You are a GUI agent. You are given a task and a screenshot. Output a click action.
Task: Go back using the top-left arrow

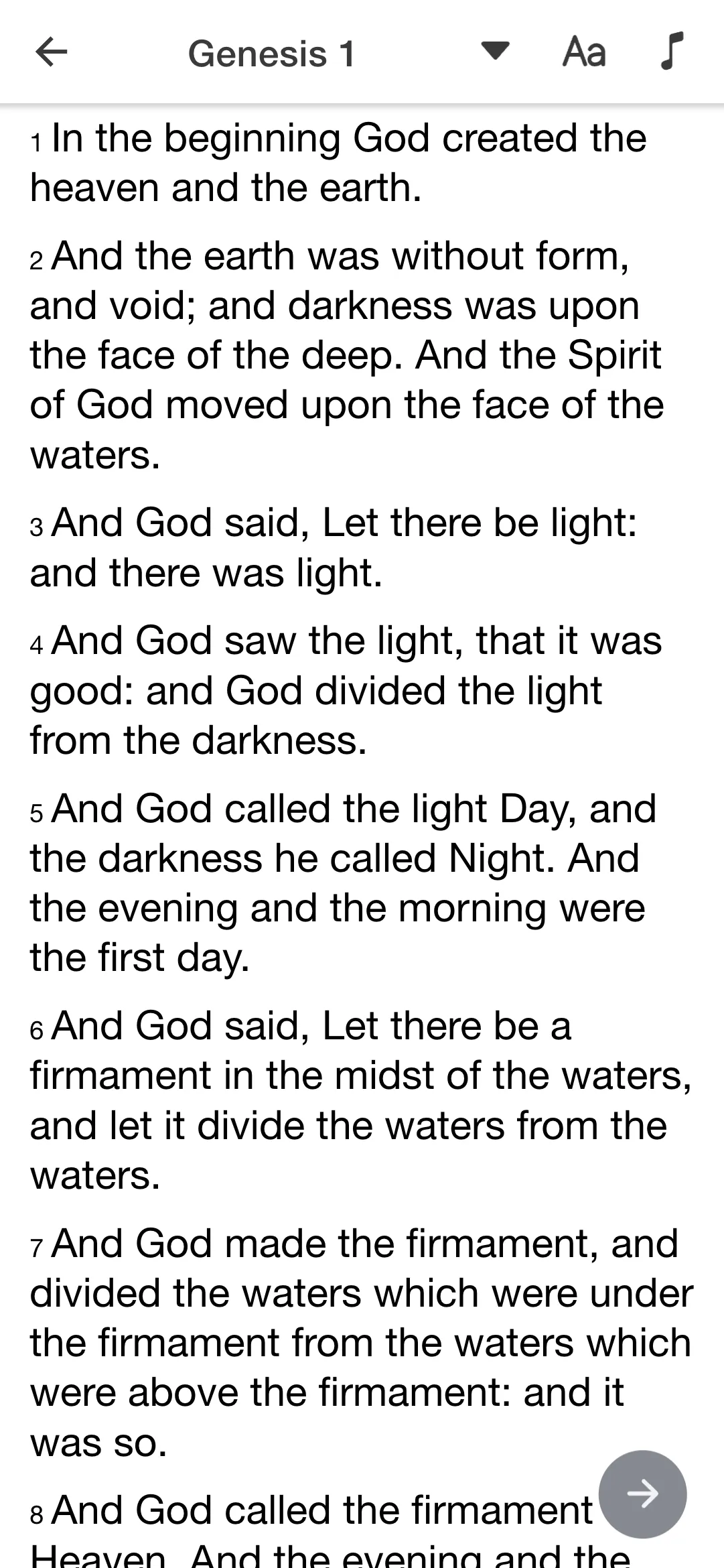[51, 52]
